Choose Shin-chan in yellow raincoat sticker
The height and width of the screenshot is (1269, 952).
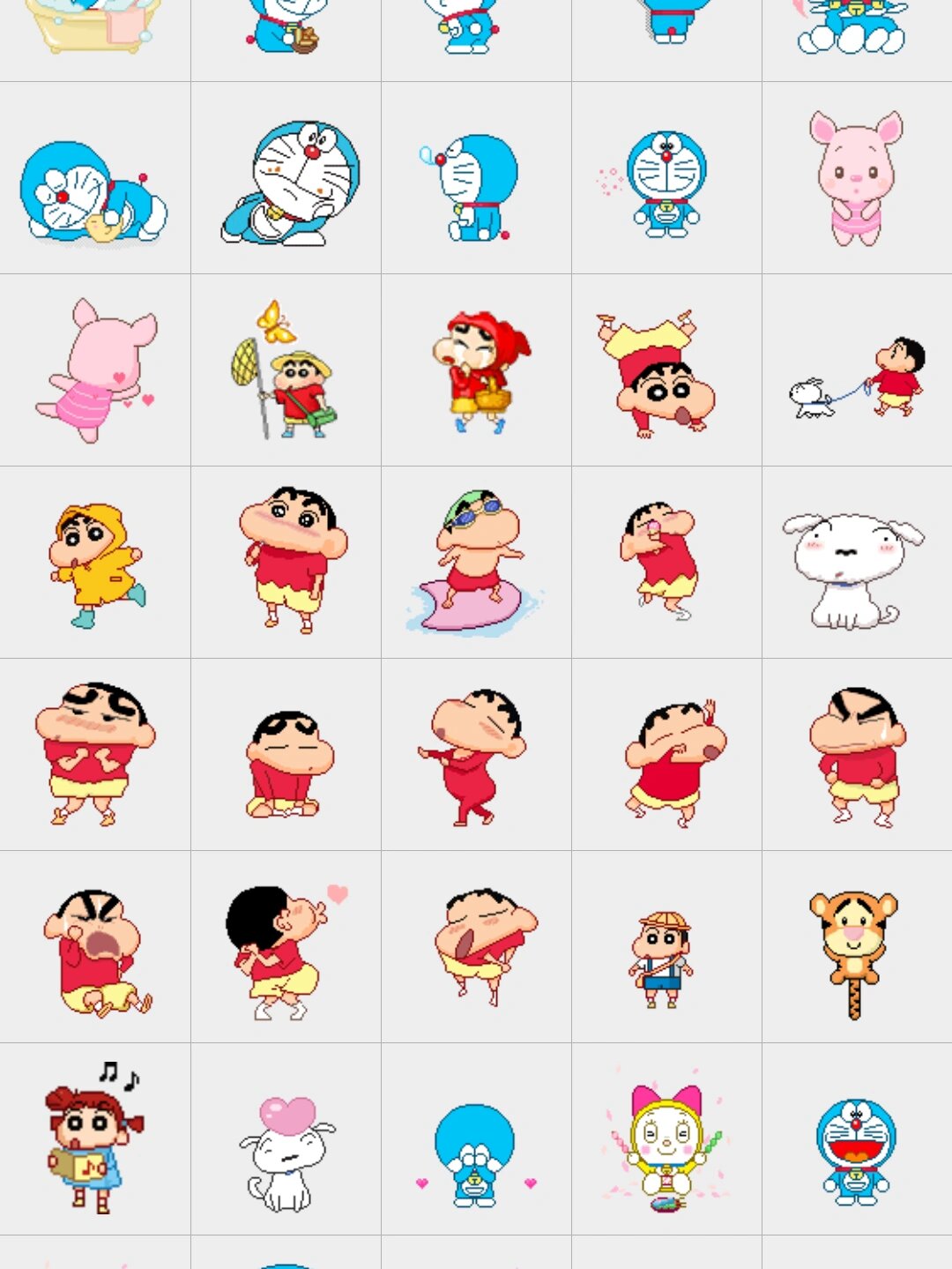(95, 564)
